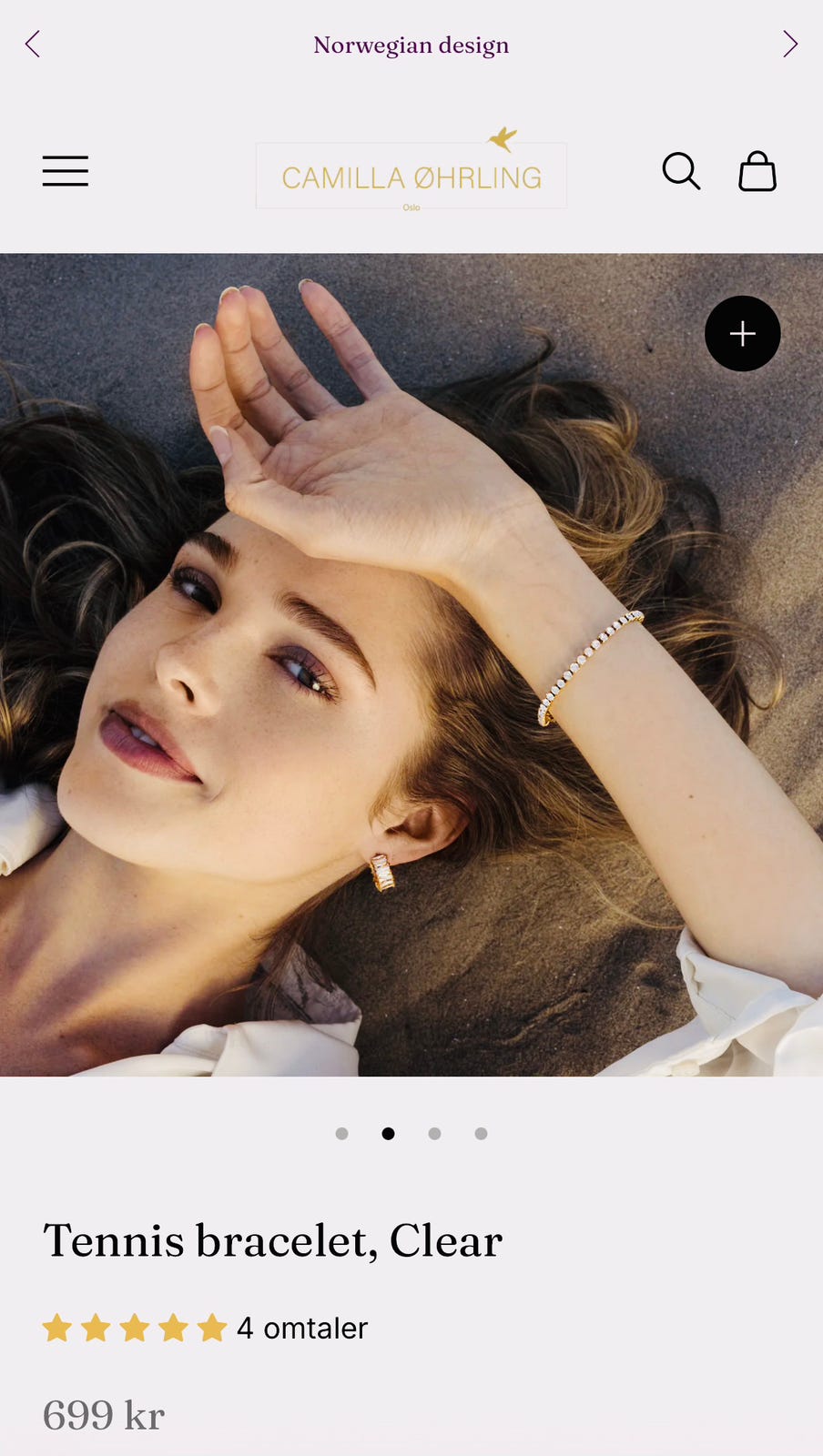Go to Camilla Øhrling home via logo

[x=411, y=174]
